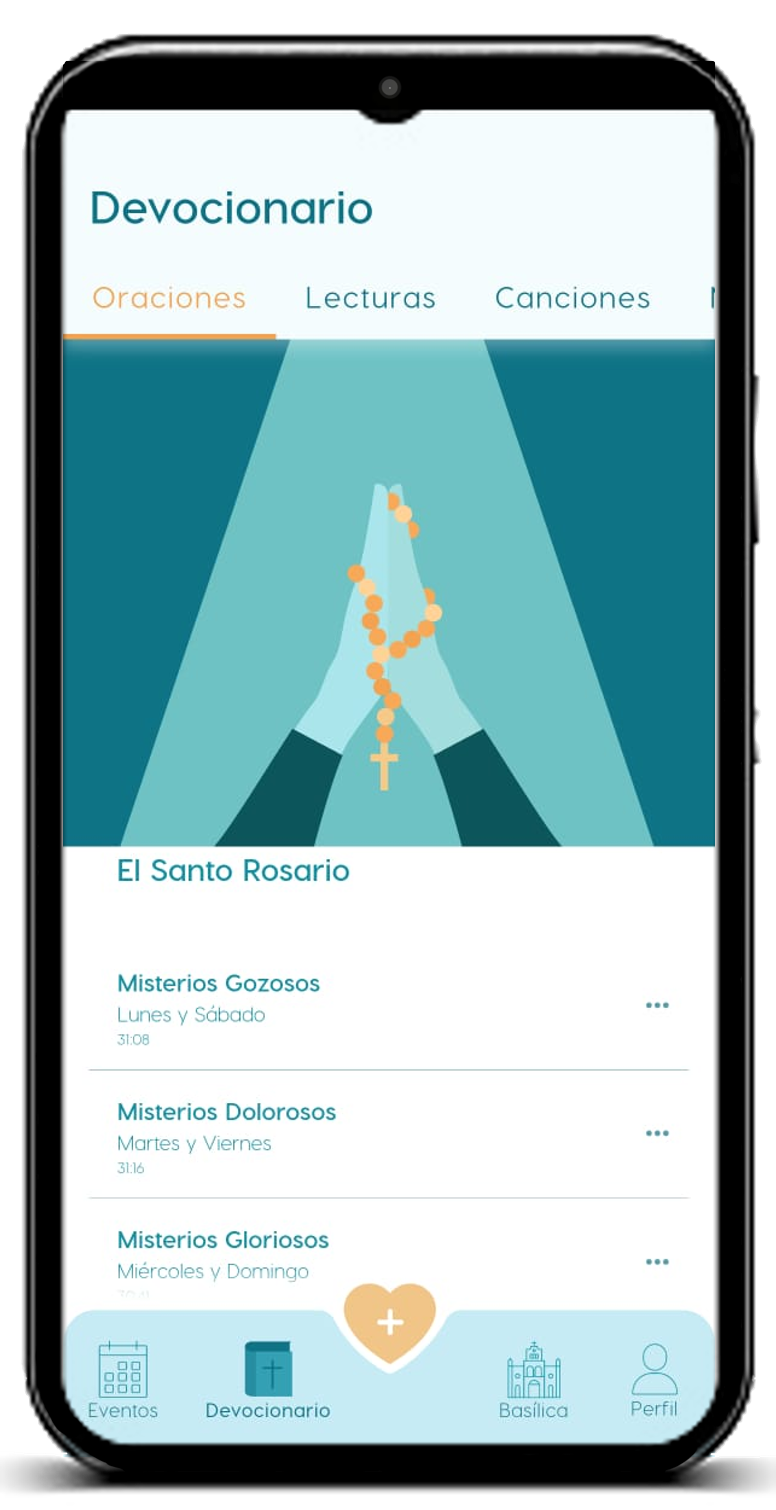Open El Santo Rosario banner image

coord(388,592)
